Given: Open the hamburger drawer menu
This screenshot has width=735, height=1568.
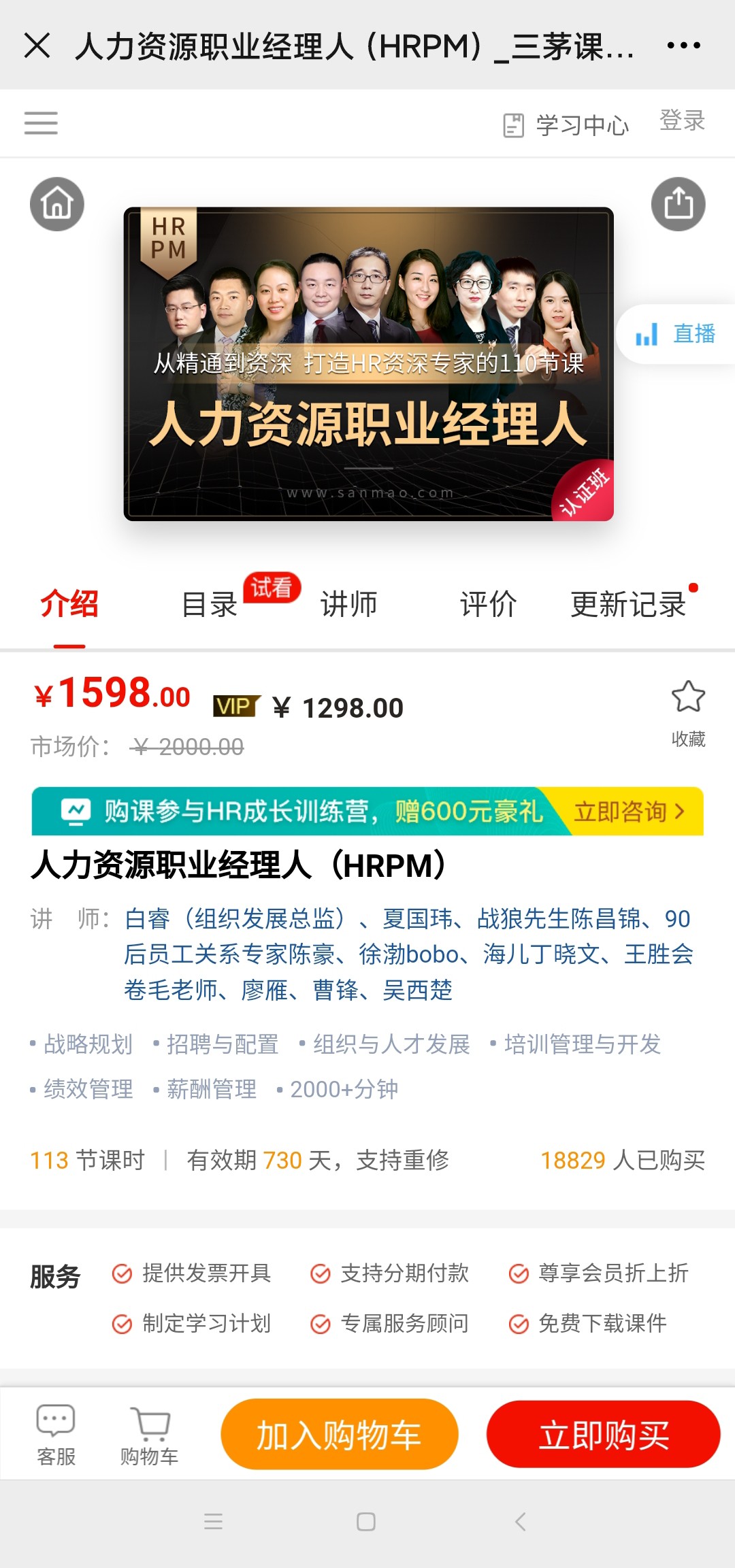Looking at the screenshot, I should pos(41,123).
